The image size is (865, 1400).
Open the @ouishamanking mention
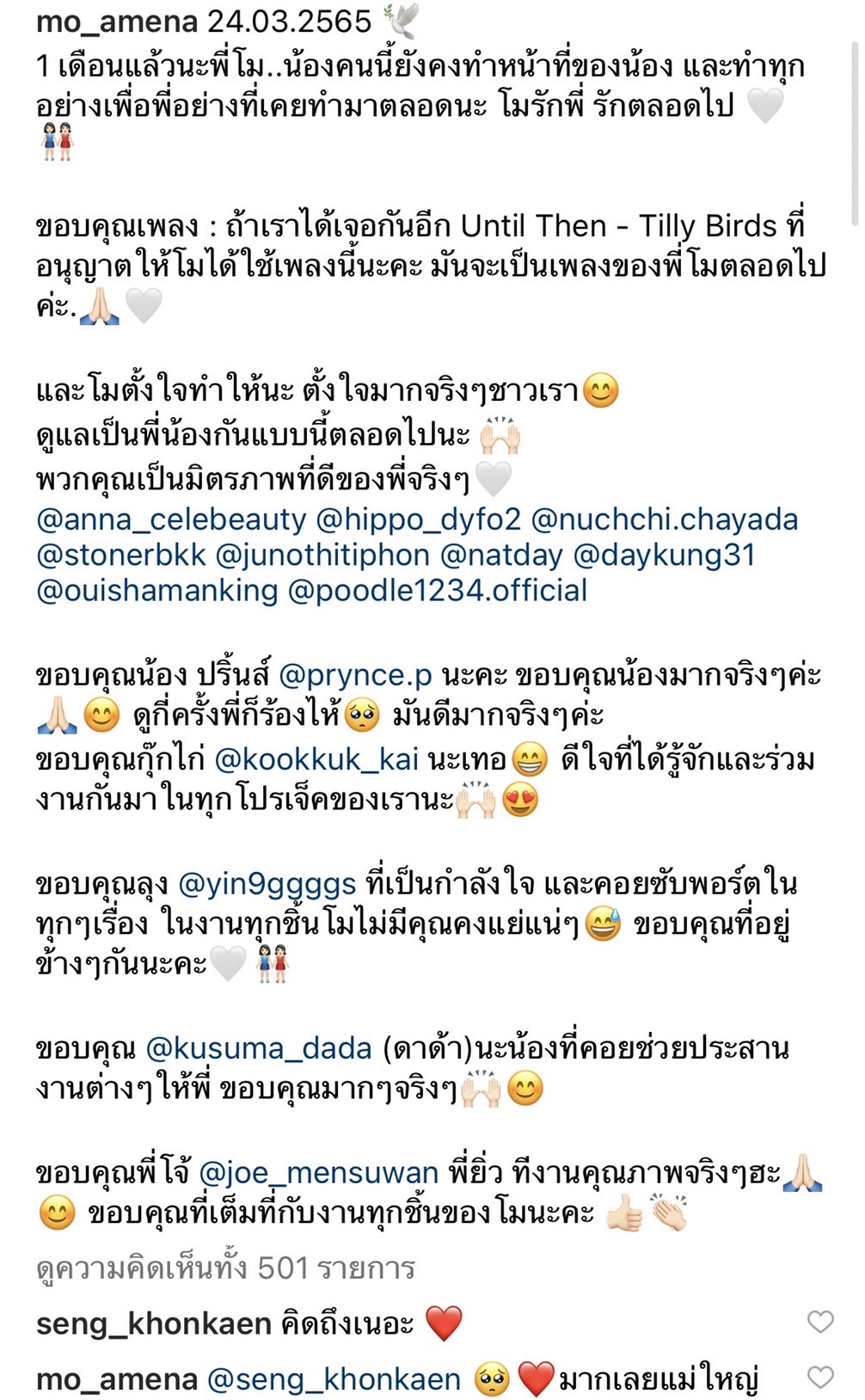(x=157, y=590)
